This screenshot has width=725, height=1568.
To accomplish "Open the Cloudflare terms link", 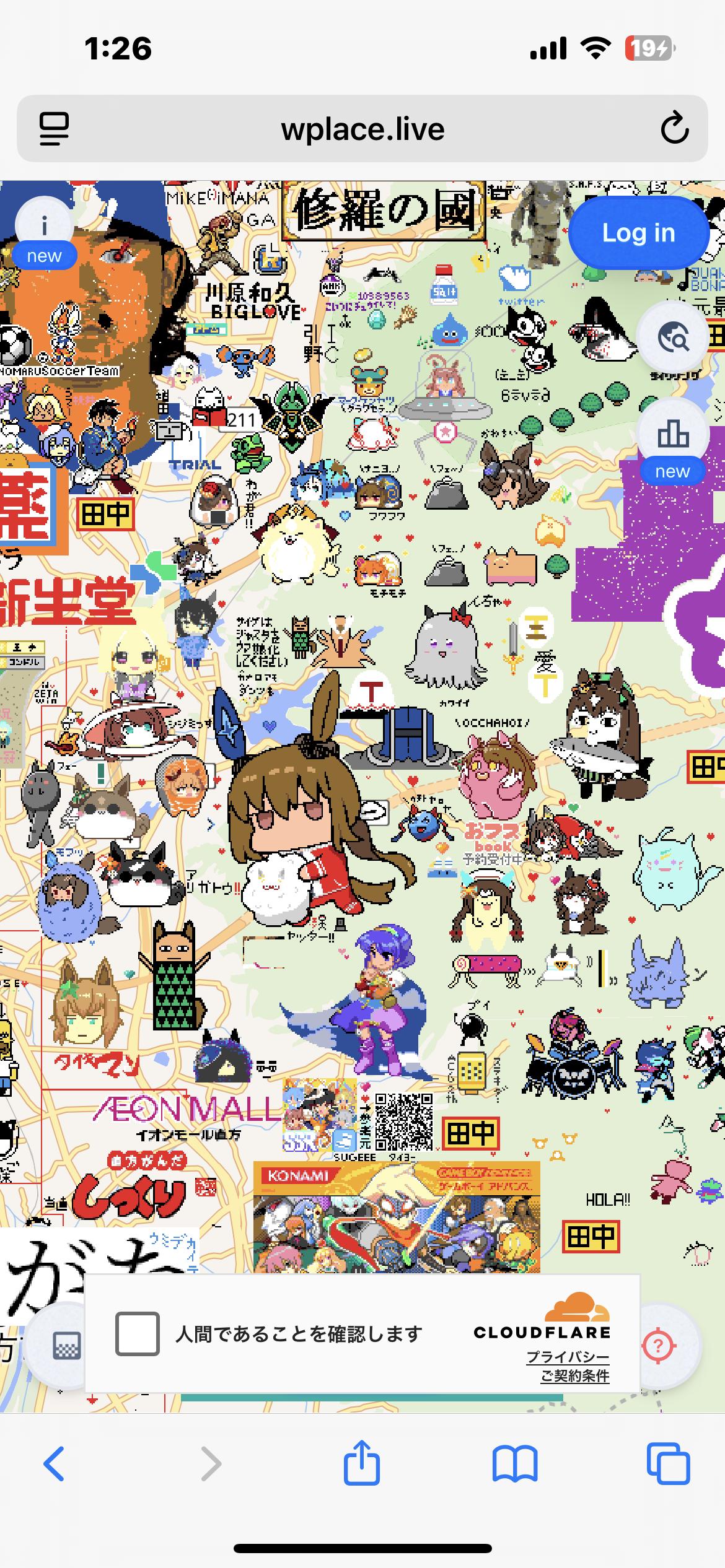I will [574, 1376].
